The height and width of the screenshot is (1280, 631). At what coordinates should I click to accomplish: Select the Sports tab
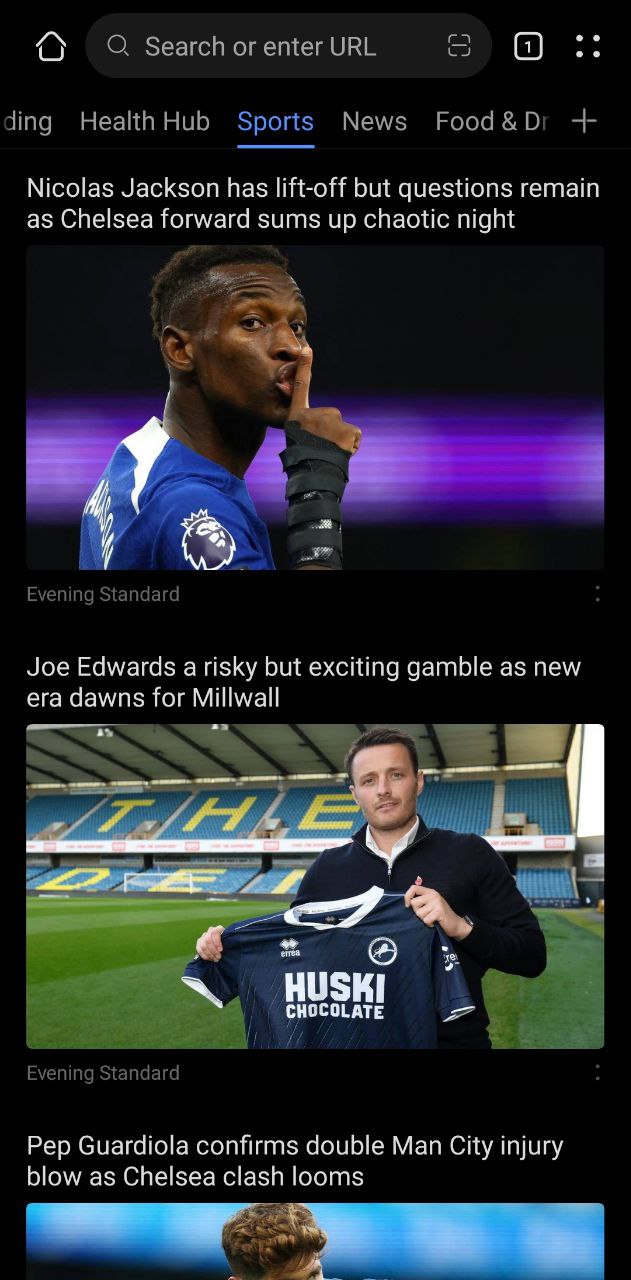tap(275, 121)
